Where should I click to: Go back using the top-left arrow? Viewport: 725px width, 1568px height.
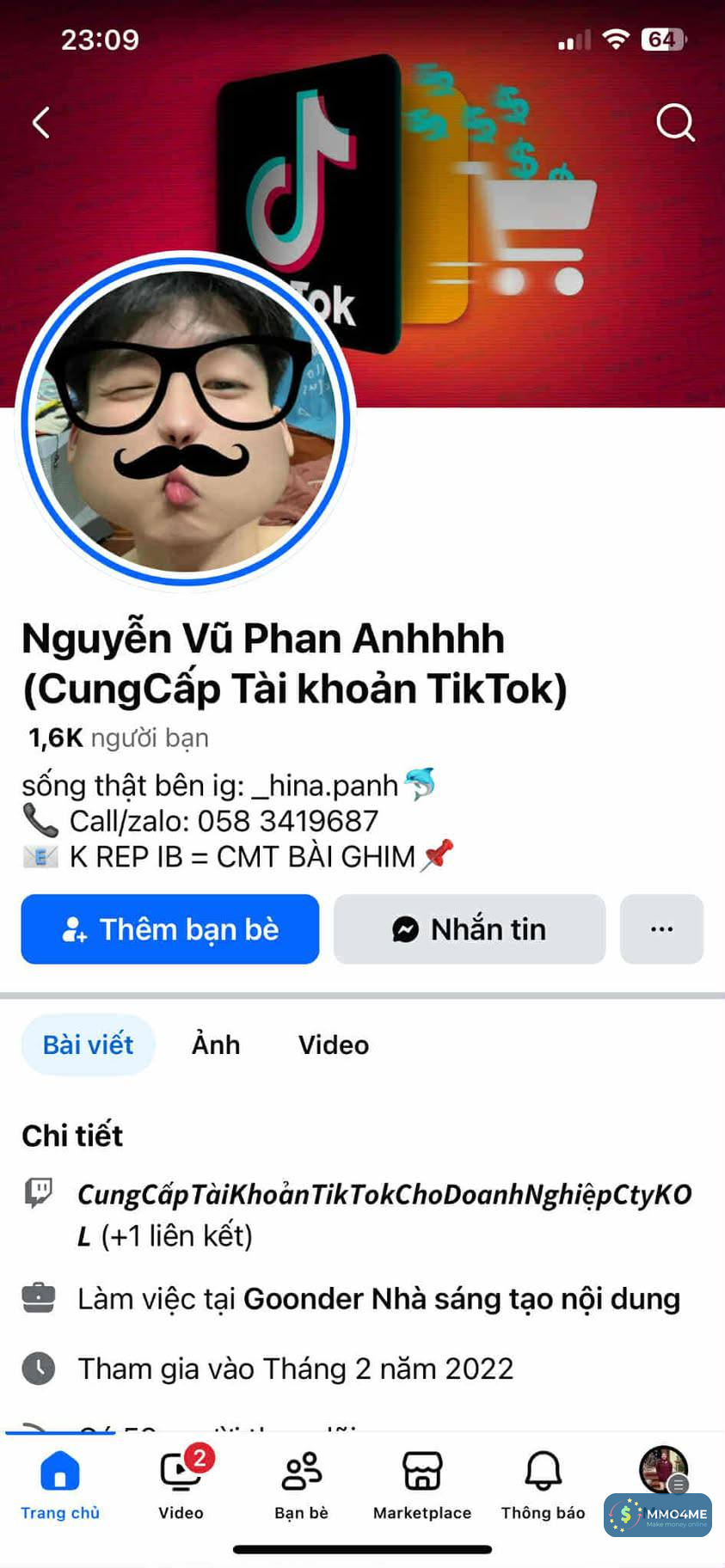tap(40, 122)
